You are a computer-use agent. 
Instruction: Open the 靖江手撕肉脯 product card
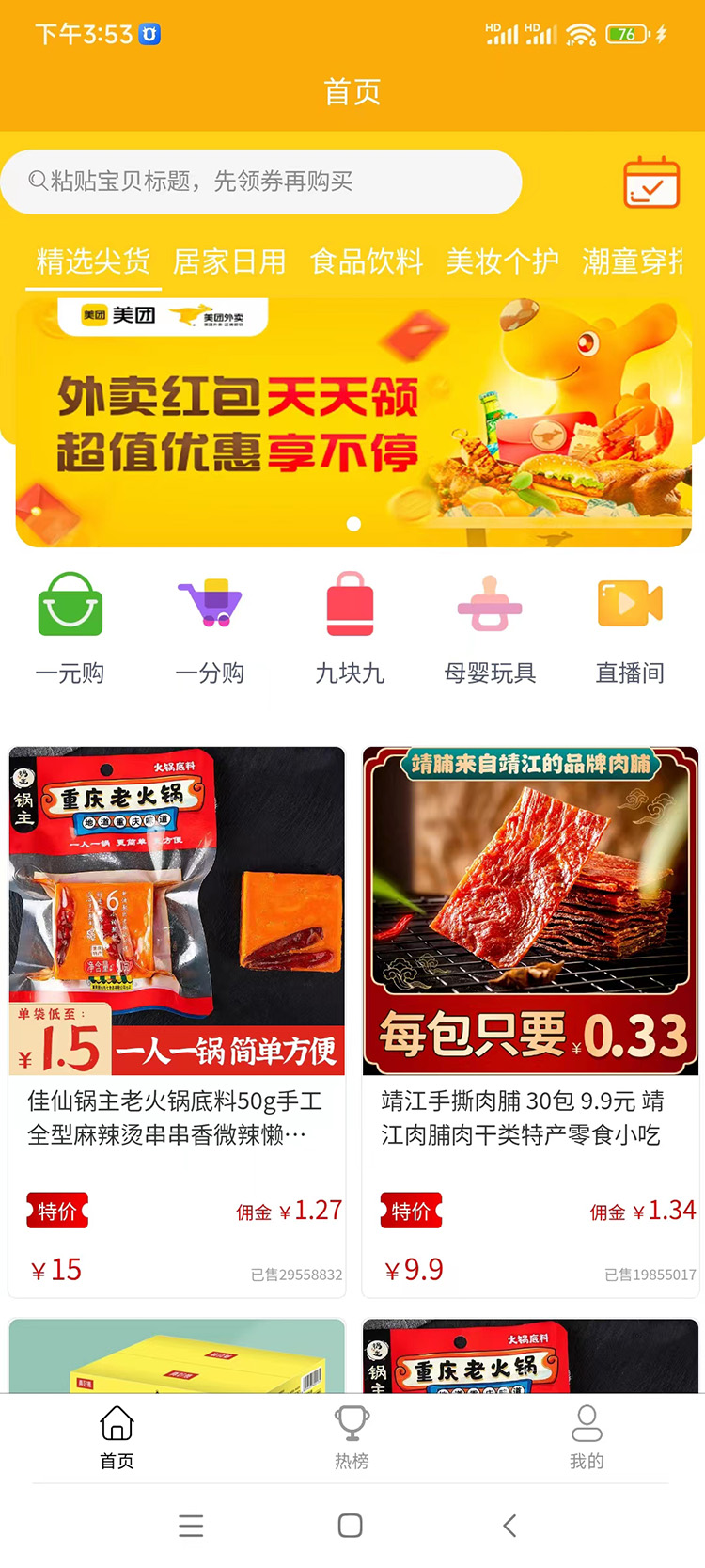pyautogui.click(x=531, y=1022)
